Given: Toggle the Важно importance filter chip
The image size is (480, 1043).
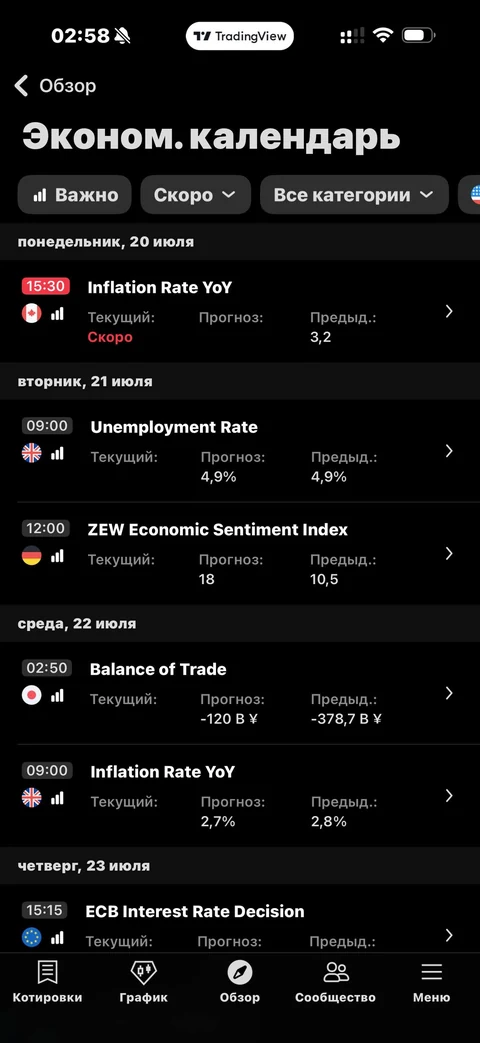Looking at the screenshot, I should coord(74,195).
